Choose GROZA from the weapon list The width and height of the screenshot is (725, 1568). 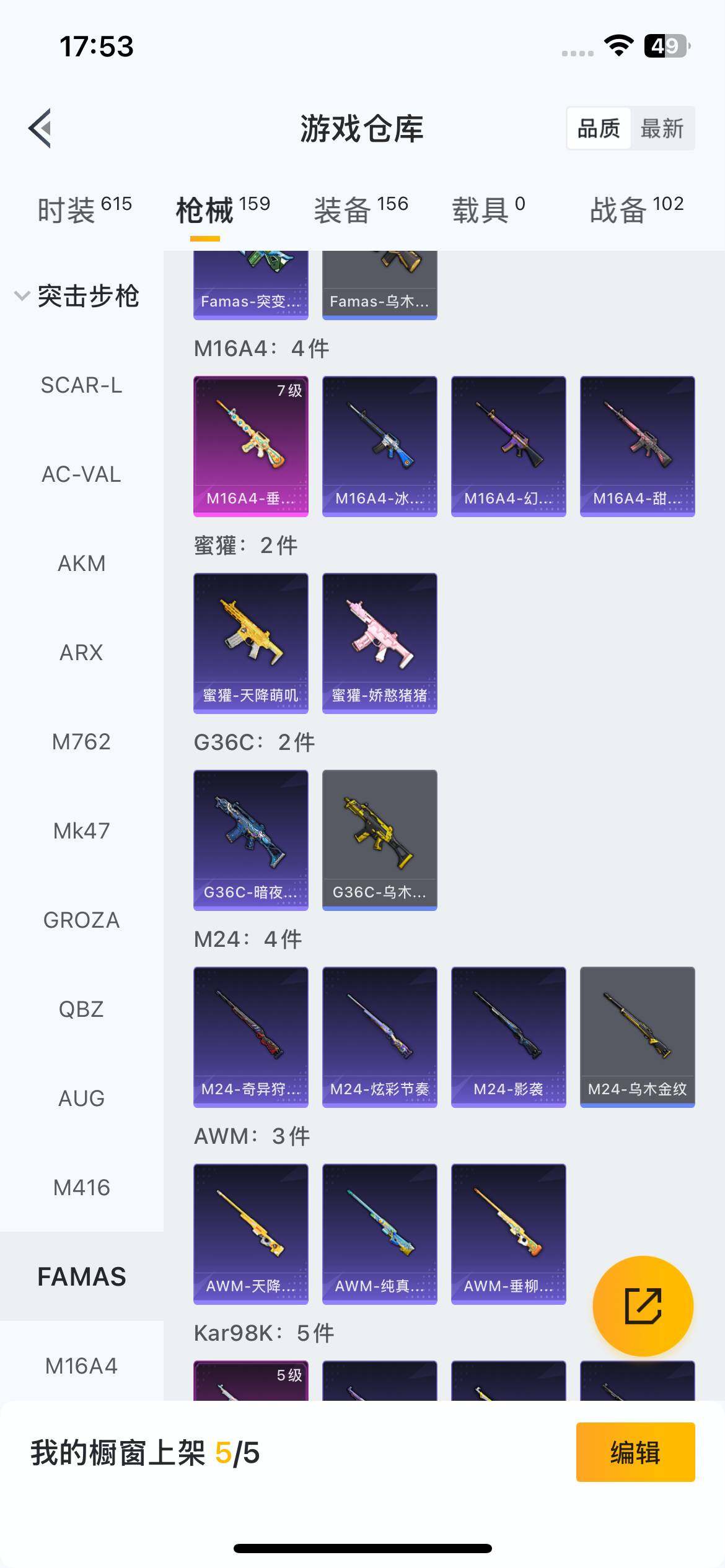81,920
